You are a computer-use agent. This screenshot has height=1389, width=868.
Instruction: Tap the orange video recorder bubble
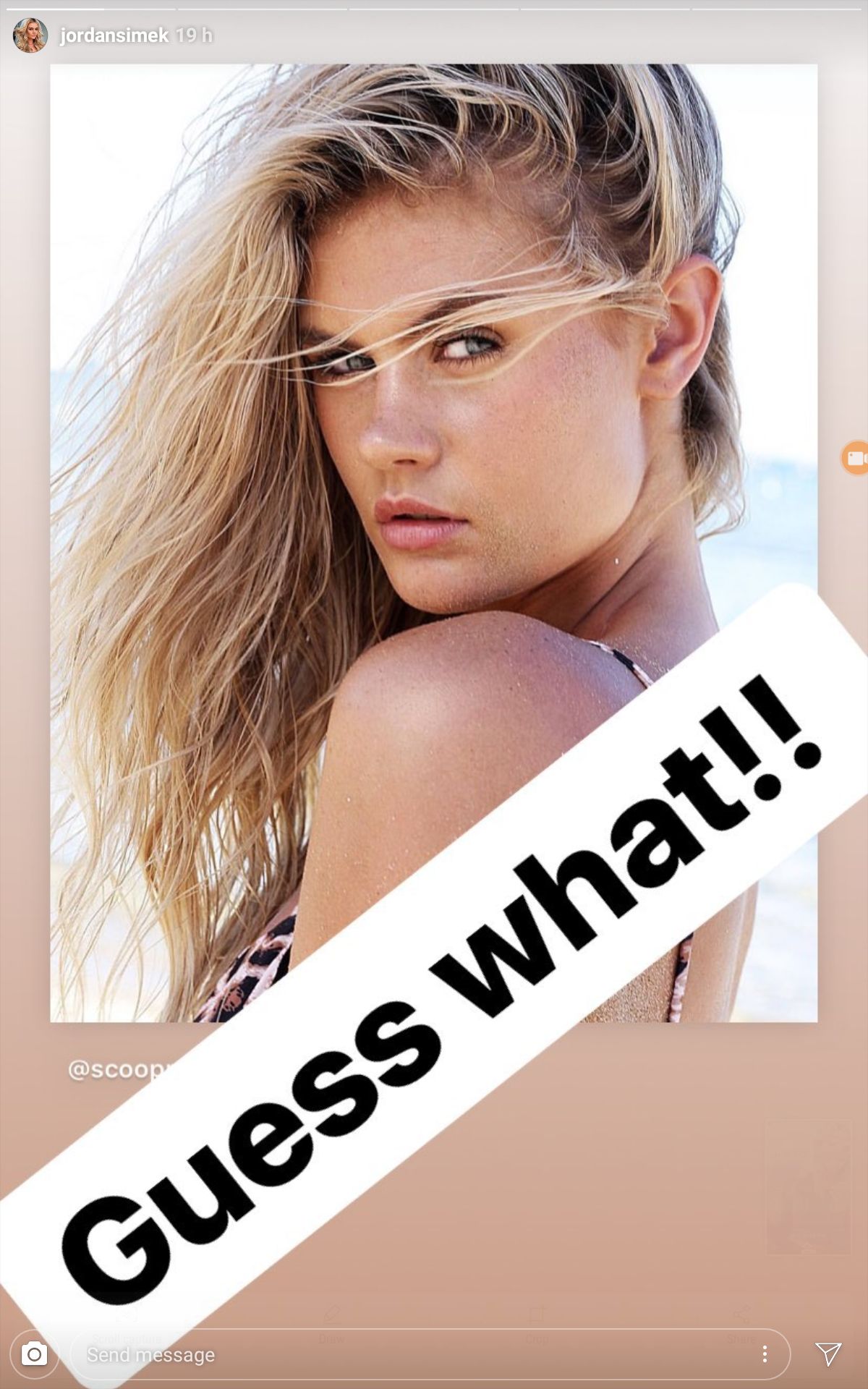855,458
